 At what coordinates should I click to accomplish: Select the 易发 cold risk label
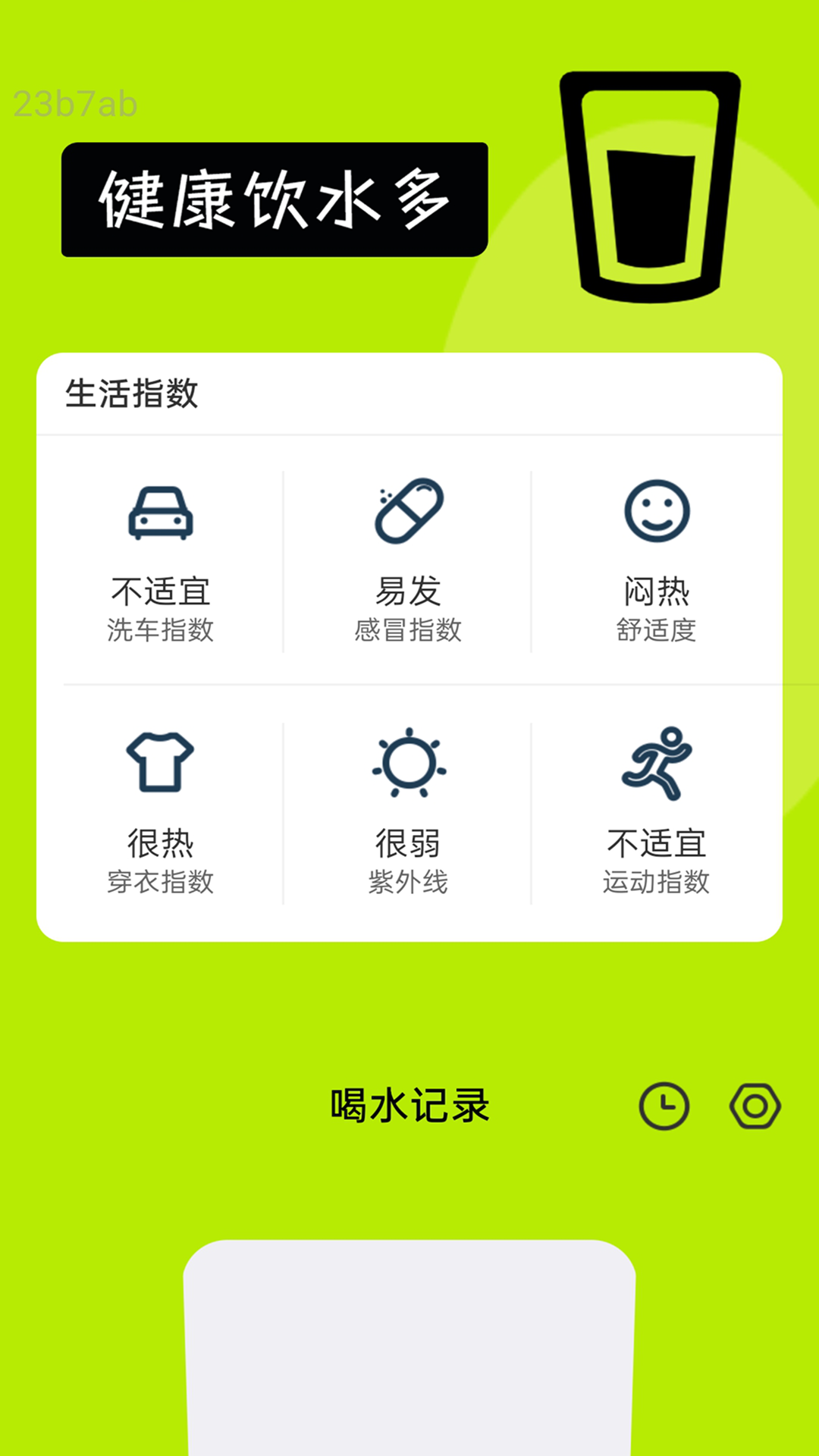click(409, 590)
